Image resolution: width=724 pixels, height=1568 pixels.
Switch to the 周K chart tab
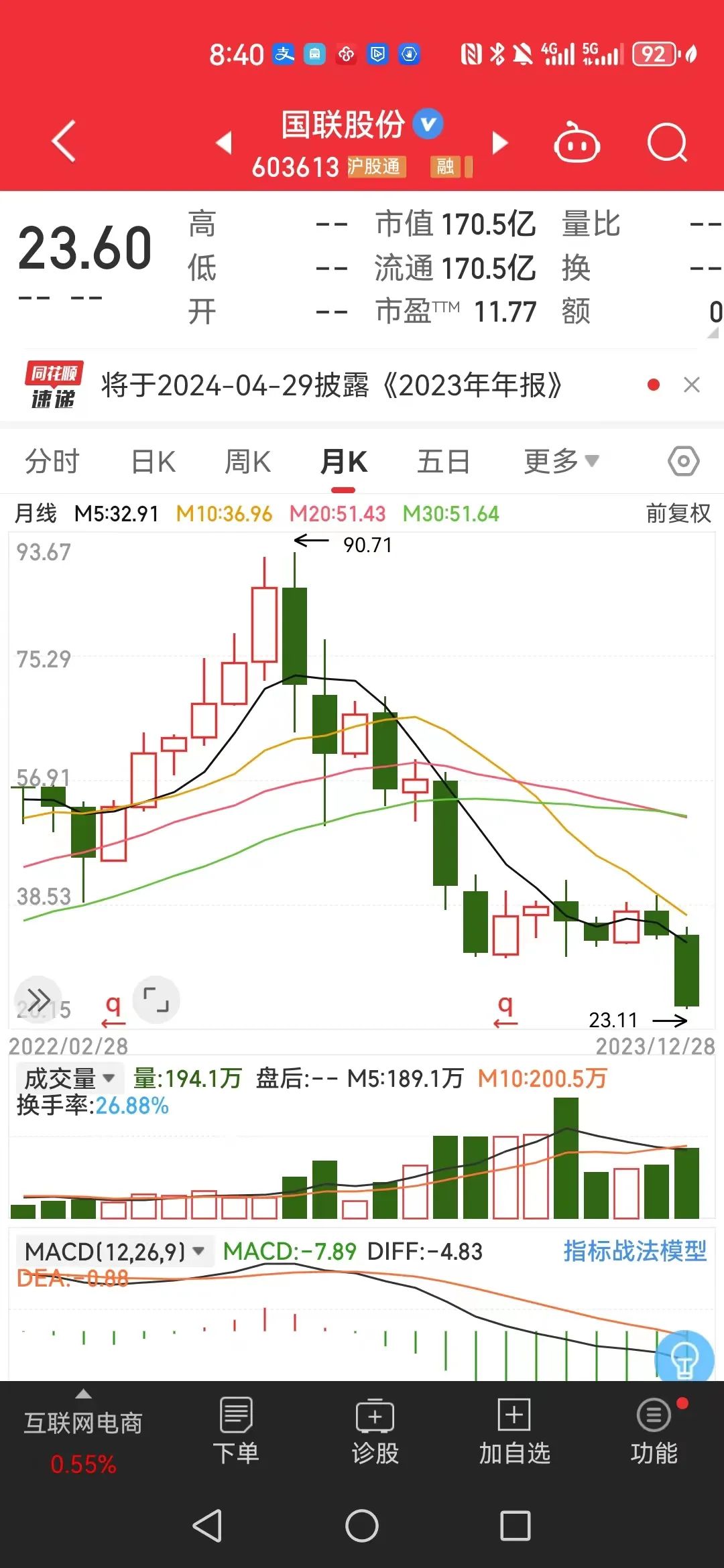247,462
